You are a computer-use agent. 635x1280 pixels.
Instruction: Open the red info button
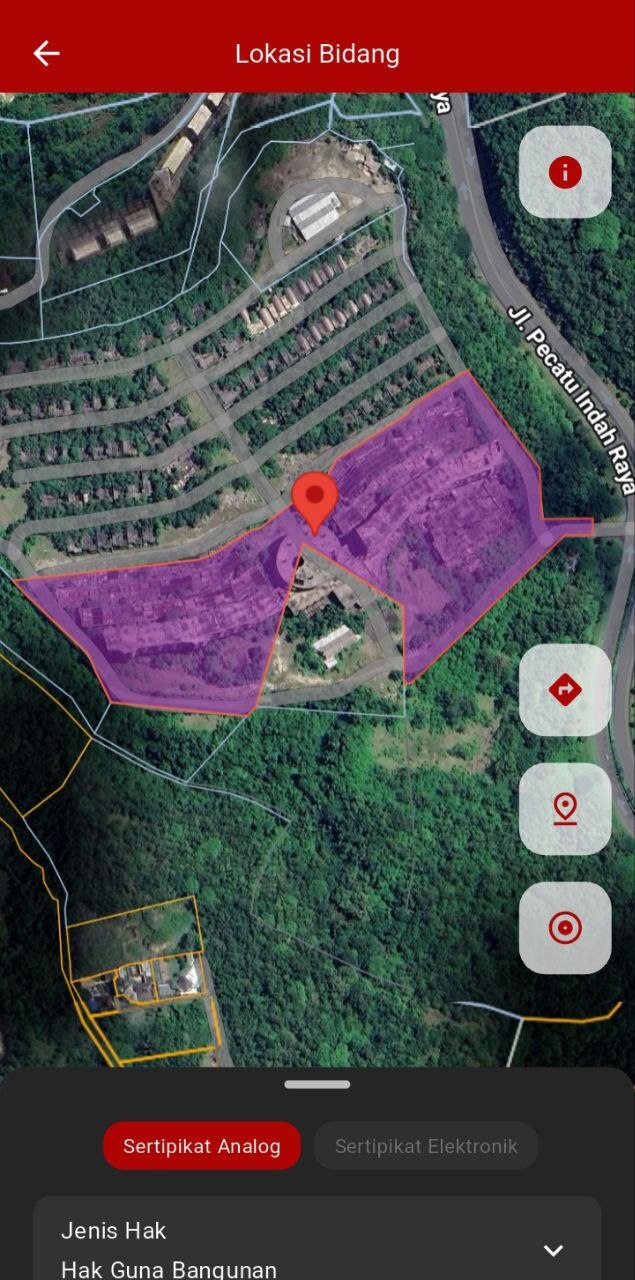565,172
